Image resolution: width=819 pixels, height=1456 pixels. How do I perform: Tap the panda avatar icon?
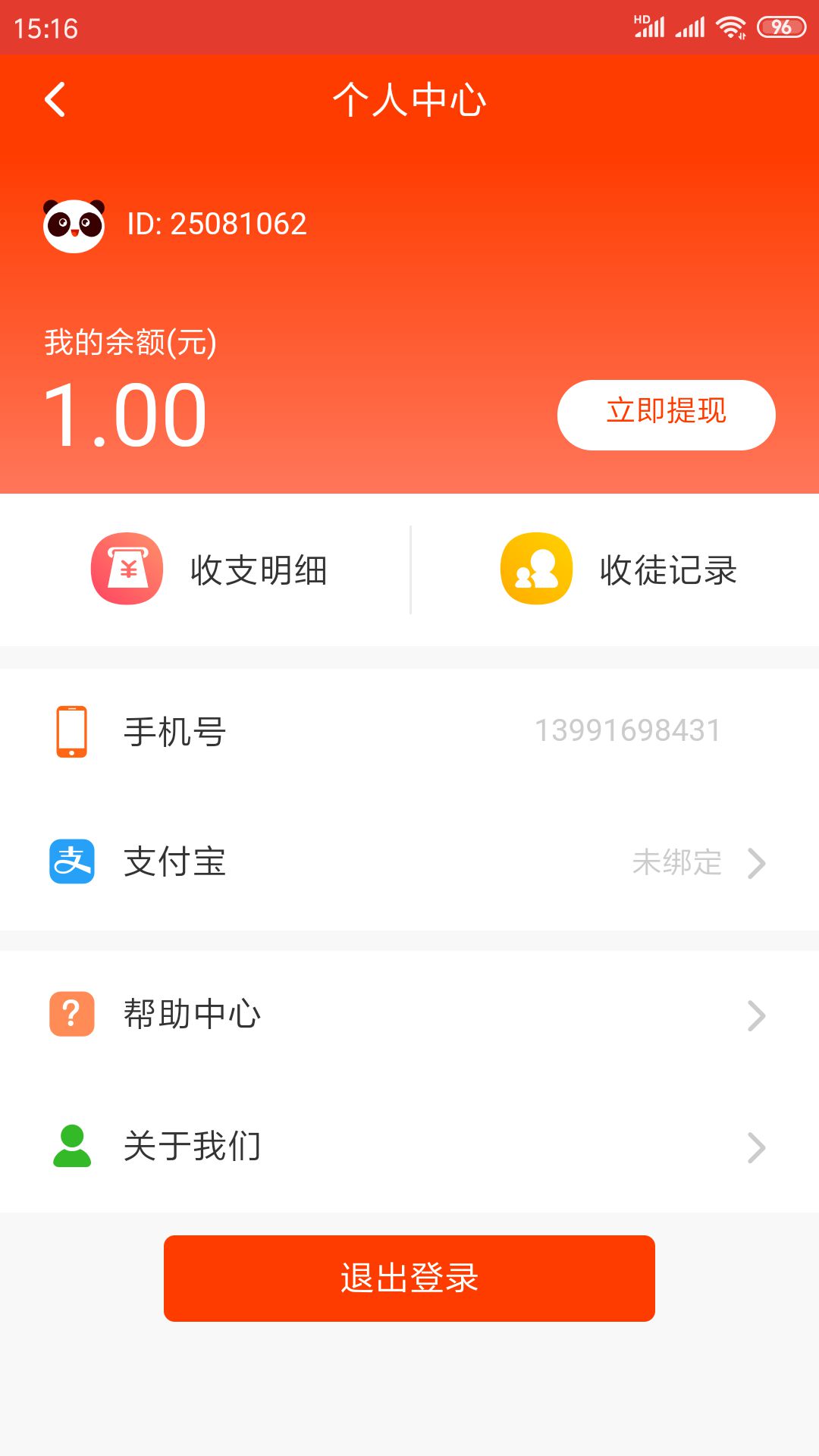[74, 221]
